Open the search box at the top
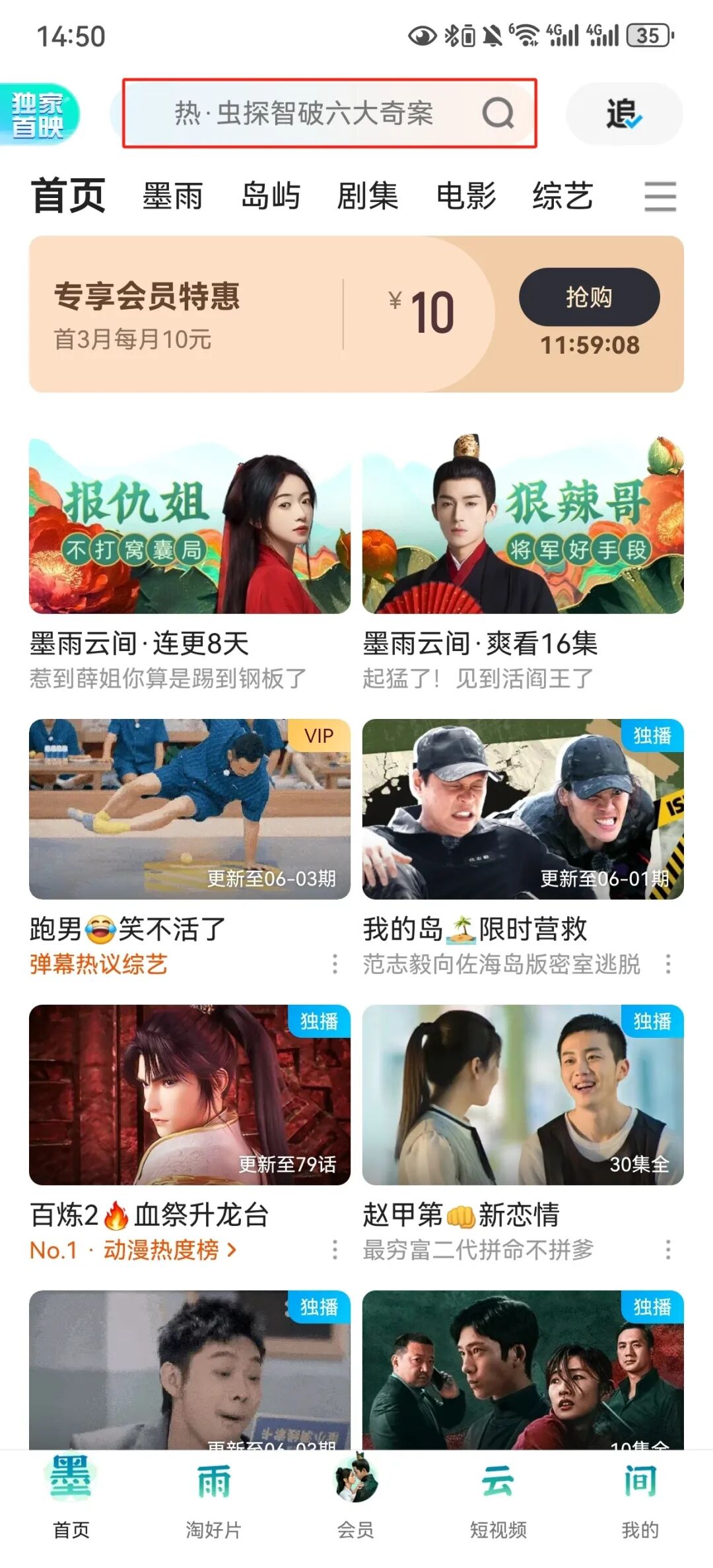 pos(329,113)
